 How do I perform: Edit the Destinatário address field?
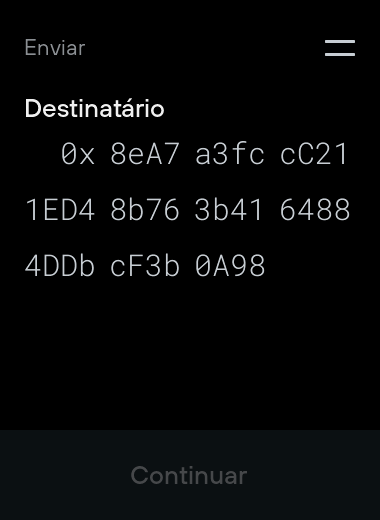[x=188, y=210]
